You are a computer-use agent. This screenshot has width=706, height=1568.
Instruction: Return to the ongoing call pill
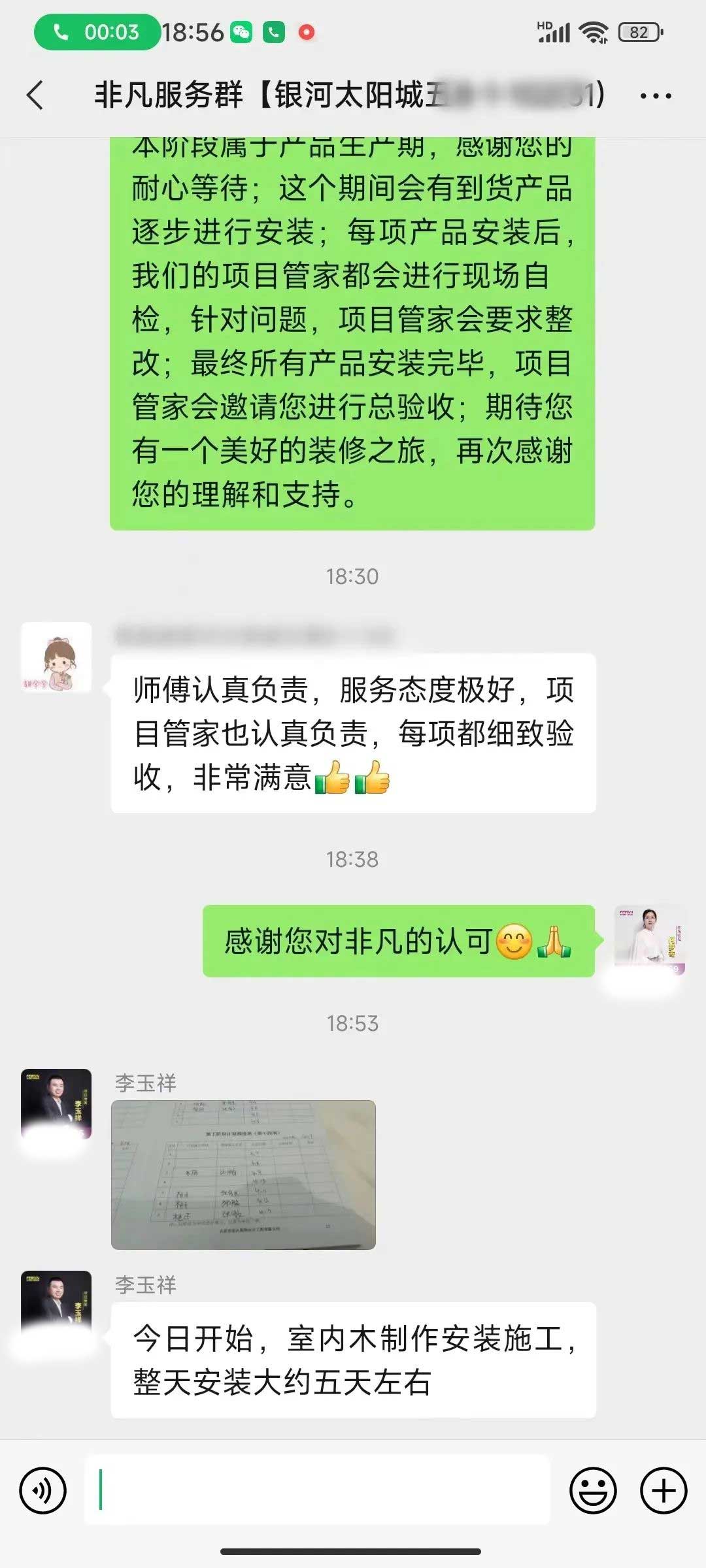[x=97, y=32]
